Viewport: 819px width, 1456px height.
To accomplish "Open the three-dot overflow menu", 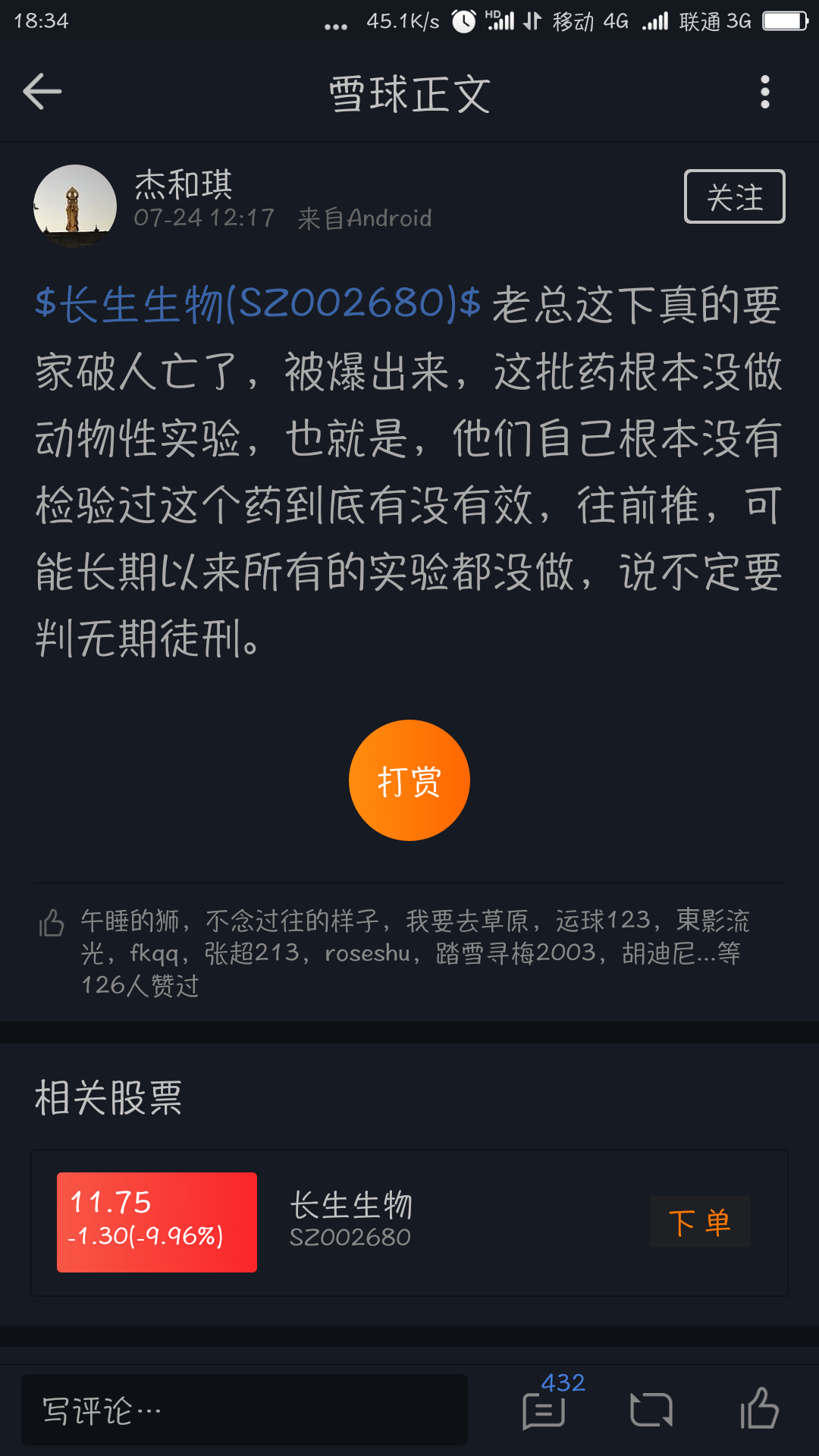I will click(764, 91).
